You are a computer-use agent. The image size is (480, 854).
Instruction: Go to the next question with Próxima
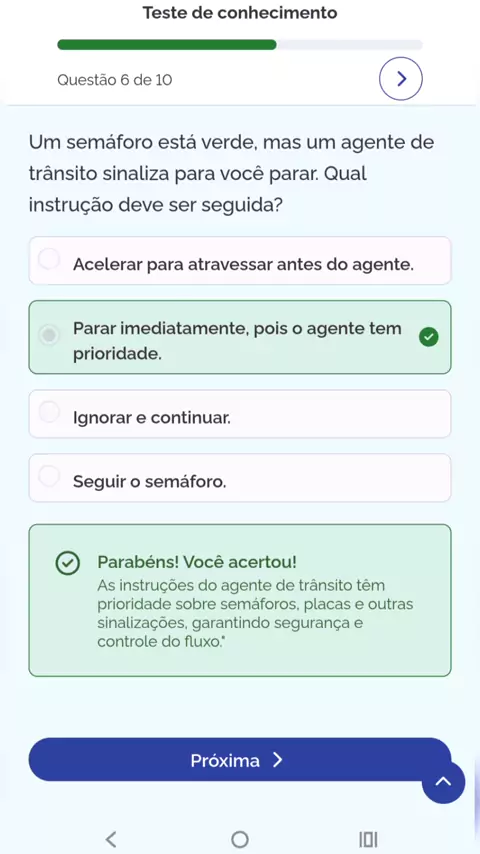click(x=240, y=759)
